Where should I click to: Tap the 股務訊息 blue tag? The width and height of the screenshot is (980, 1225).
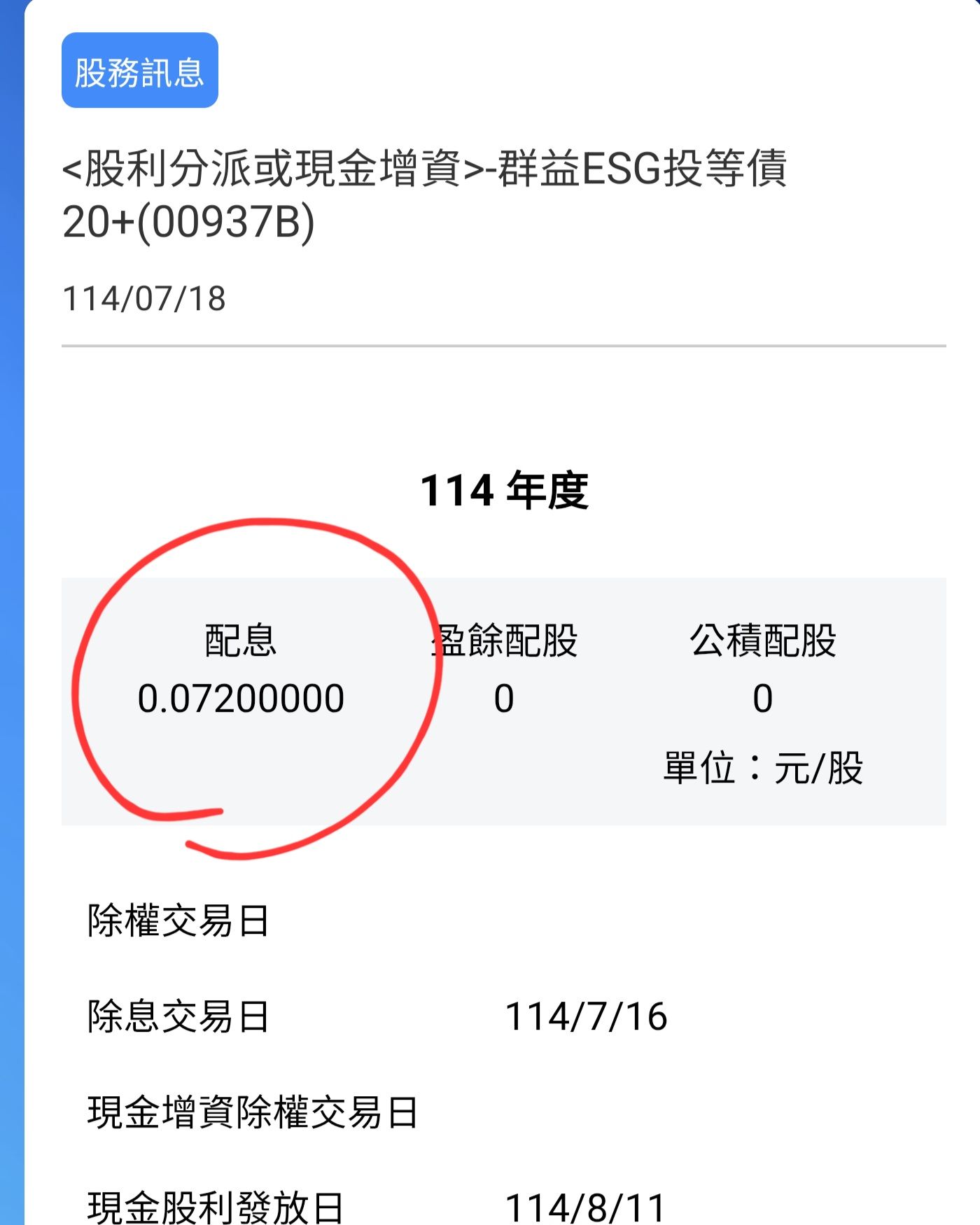point(139,71)
